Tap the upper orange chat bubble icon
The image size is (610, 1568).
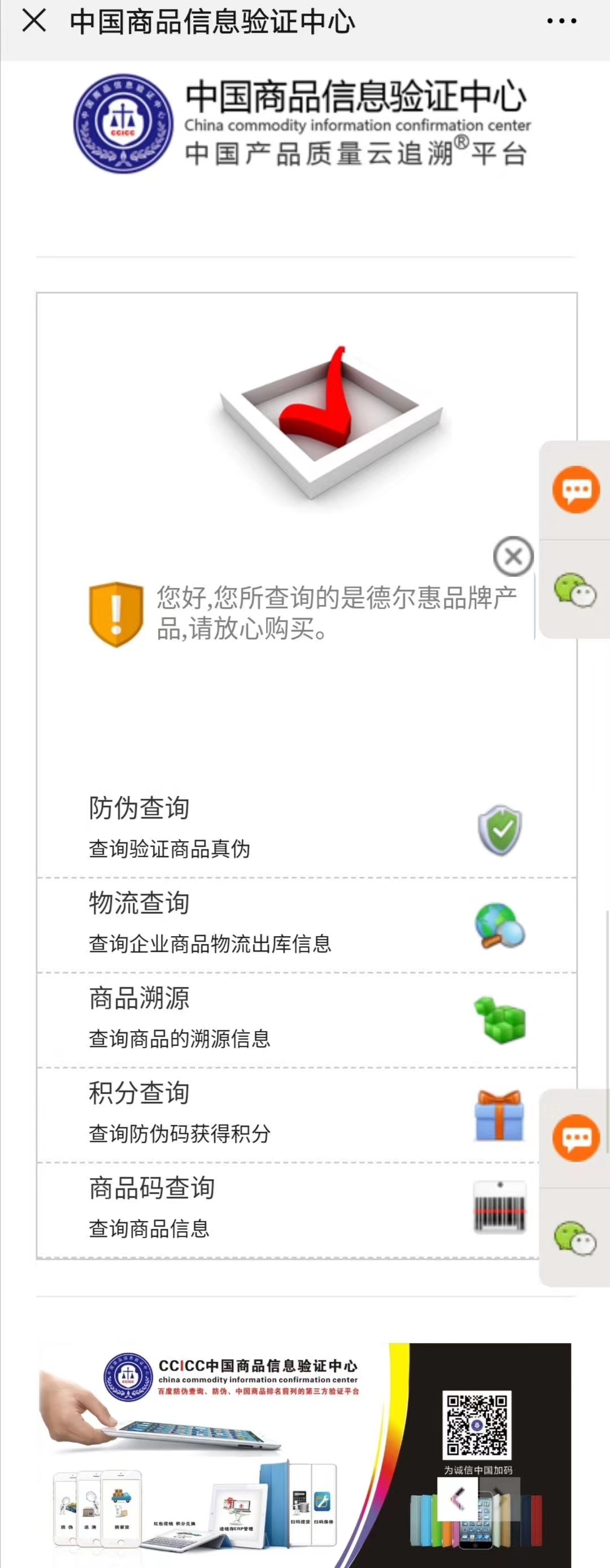pos(576,490)
